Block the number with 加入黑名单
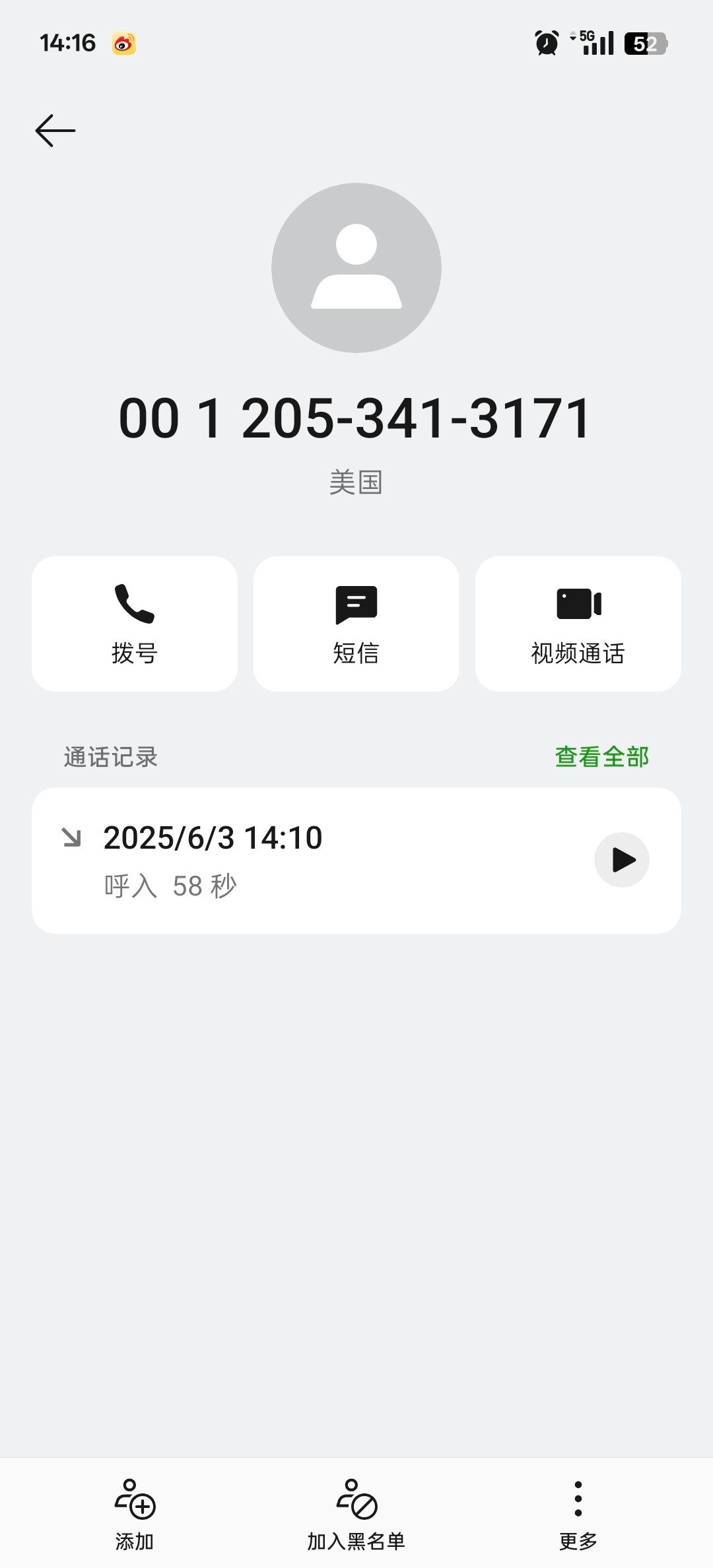 356,1514
